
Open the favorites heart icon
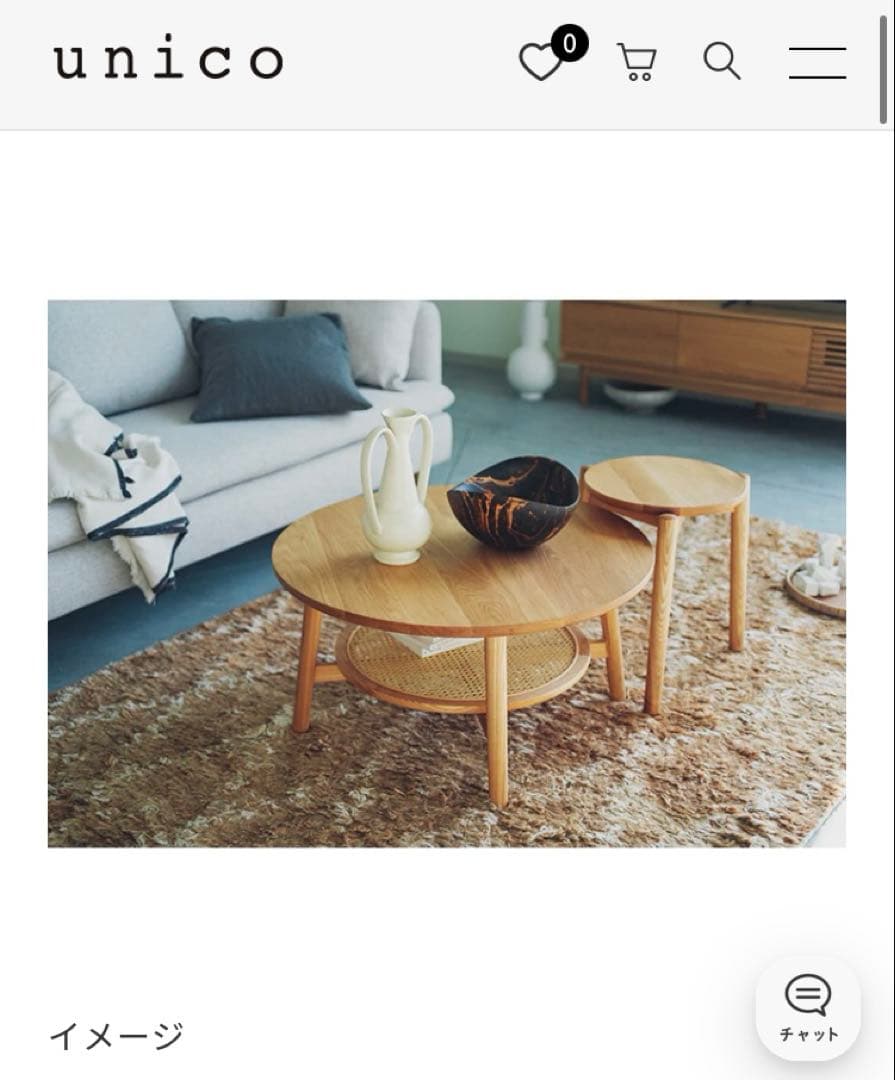click(x=542, y=63)
